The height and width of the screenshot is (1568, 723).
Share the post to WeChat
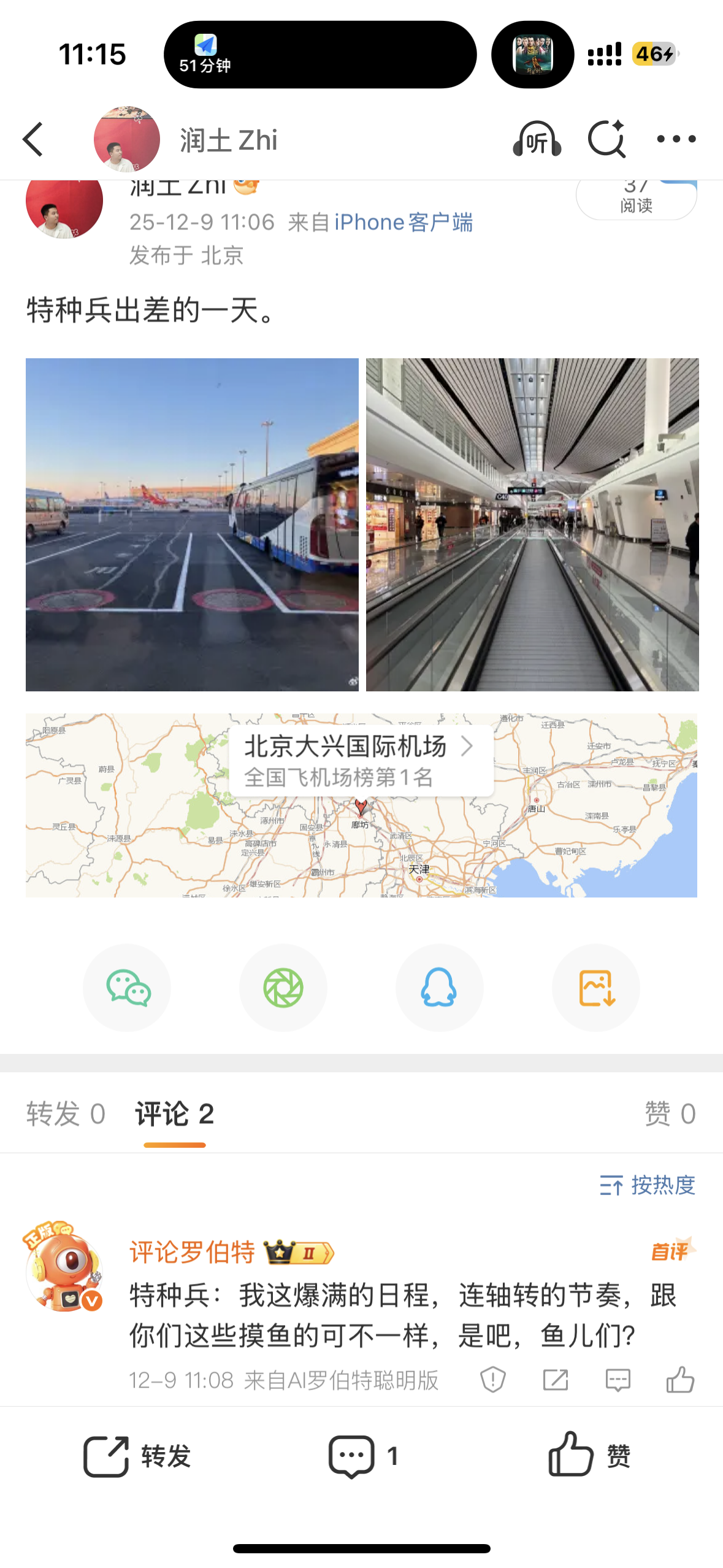pyautogui.click(x=128, y=988)
